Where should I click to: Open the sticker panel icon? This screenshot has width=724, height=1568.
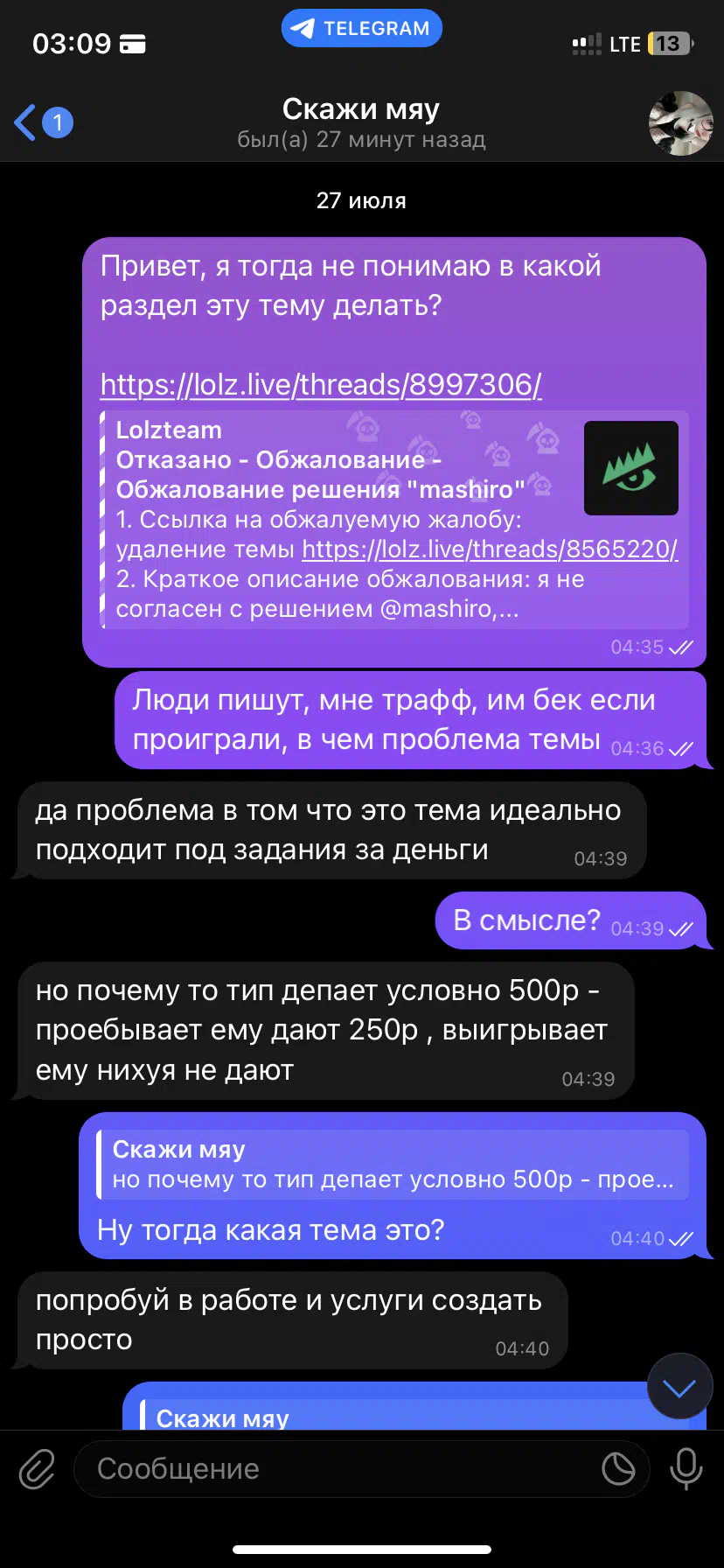point(618,1469)
